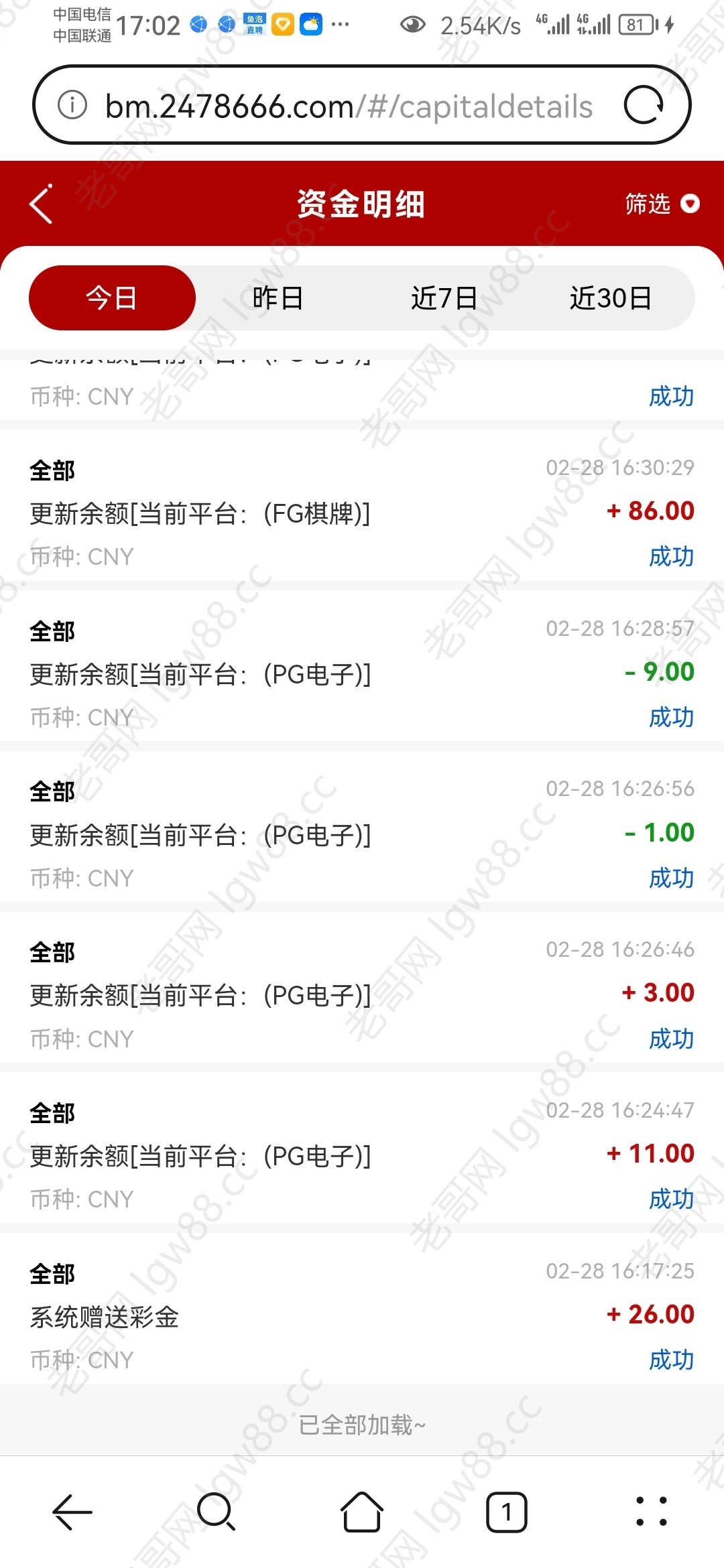Screen dimensions: 724x1568
Task: Go back using the header arrow
Action: 42,204
